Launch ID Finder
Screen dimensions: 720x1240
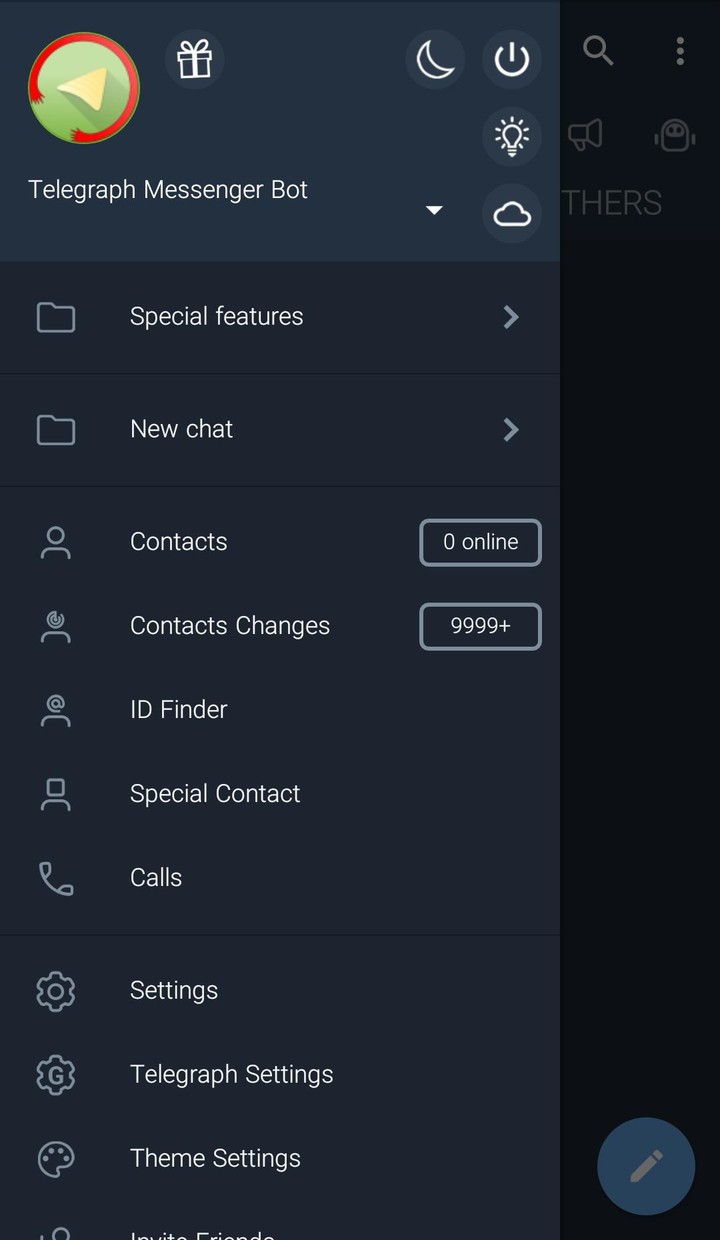coord(179,710)
